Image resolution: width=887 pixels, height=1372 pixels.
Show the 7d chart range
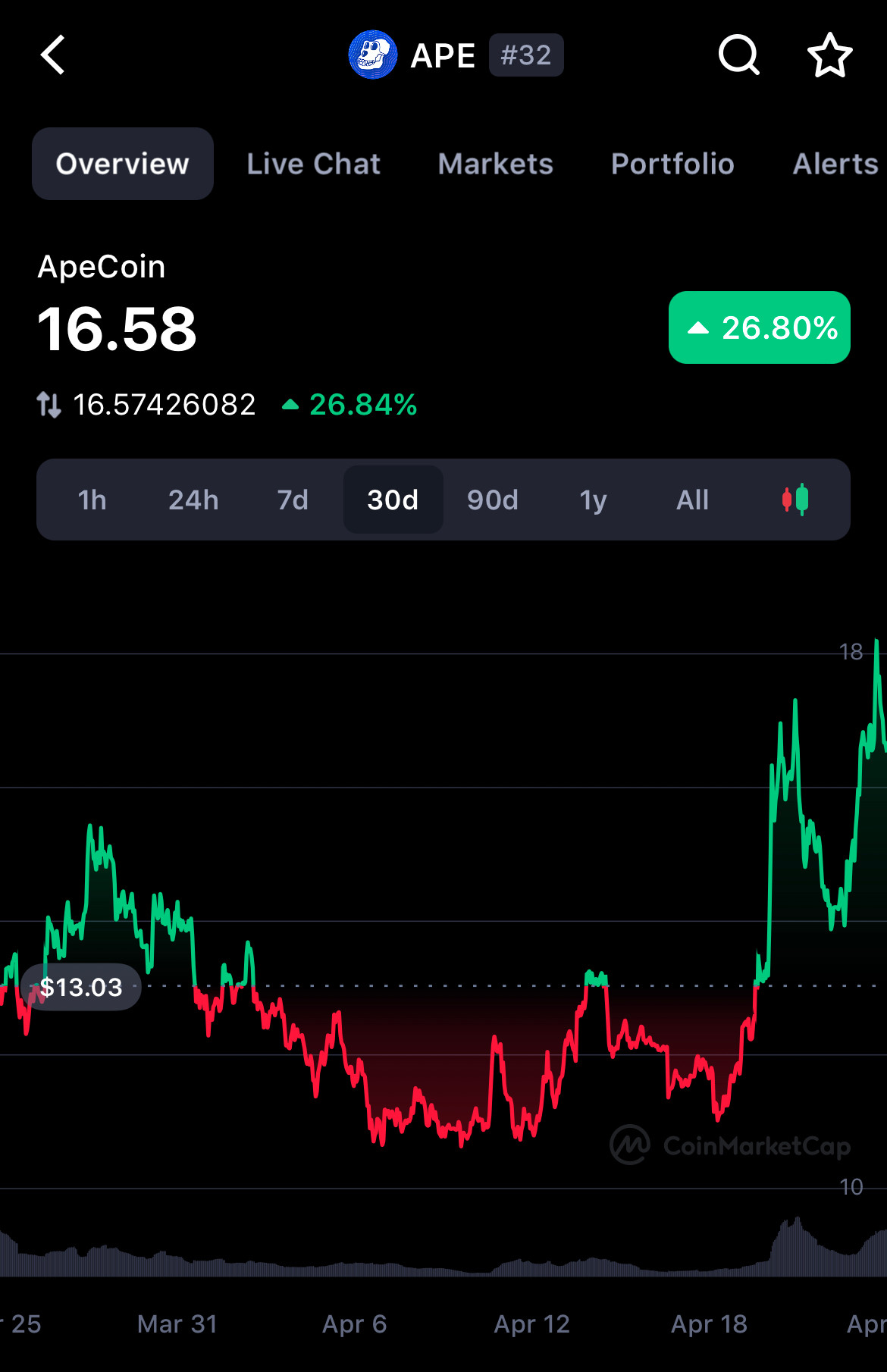[293, 500]
